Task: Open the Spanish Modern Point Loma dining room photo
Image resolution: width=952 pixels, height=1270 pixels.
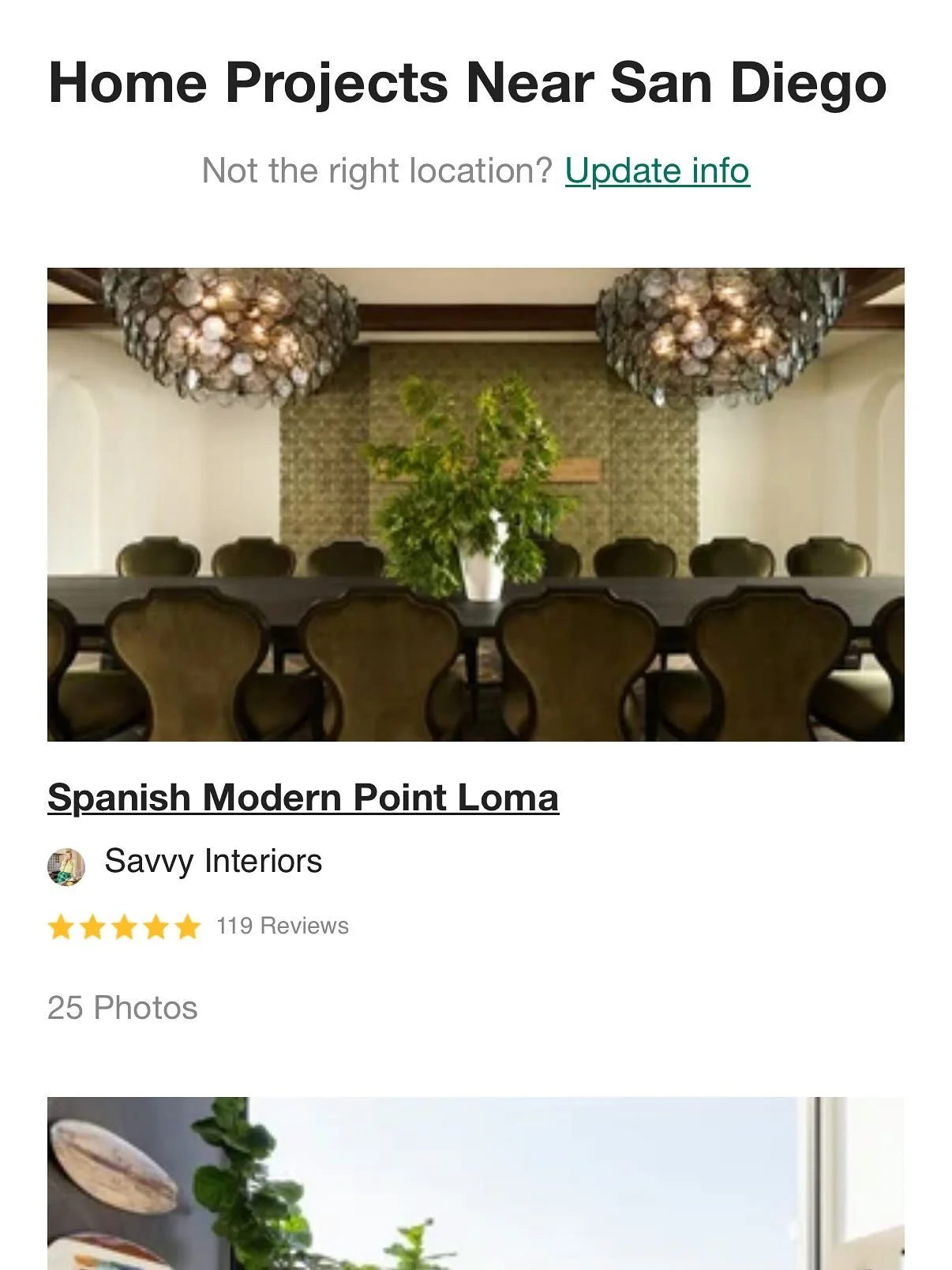Action: [x=475, y=504]
